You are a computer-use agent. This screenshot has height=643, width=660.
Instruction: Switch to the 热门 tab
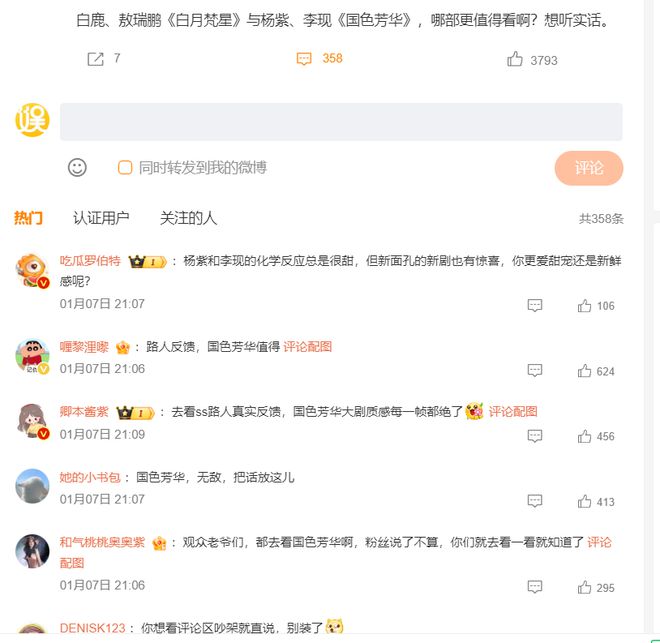point(28,217)
